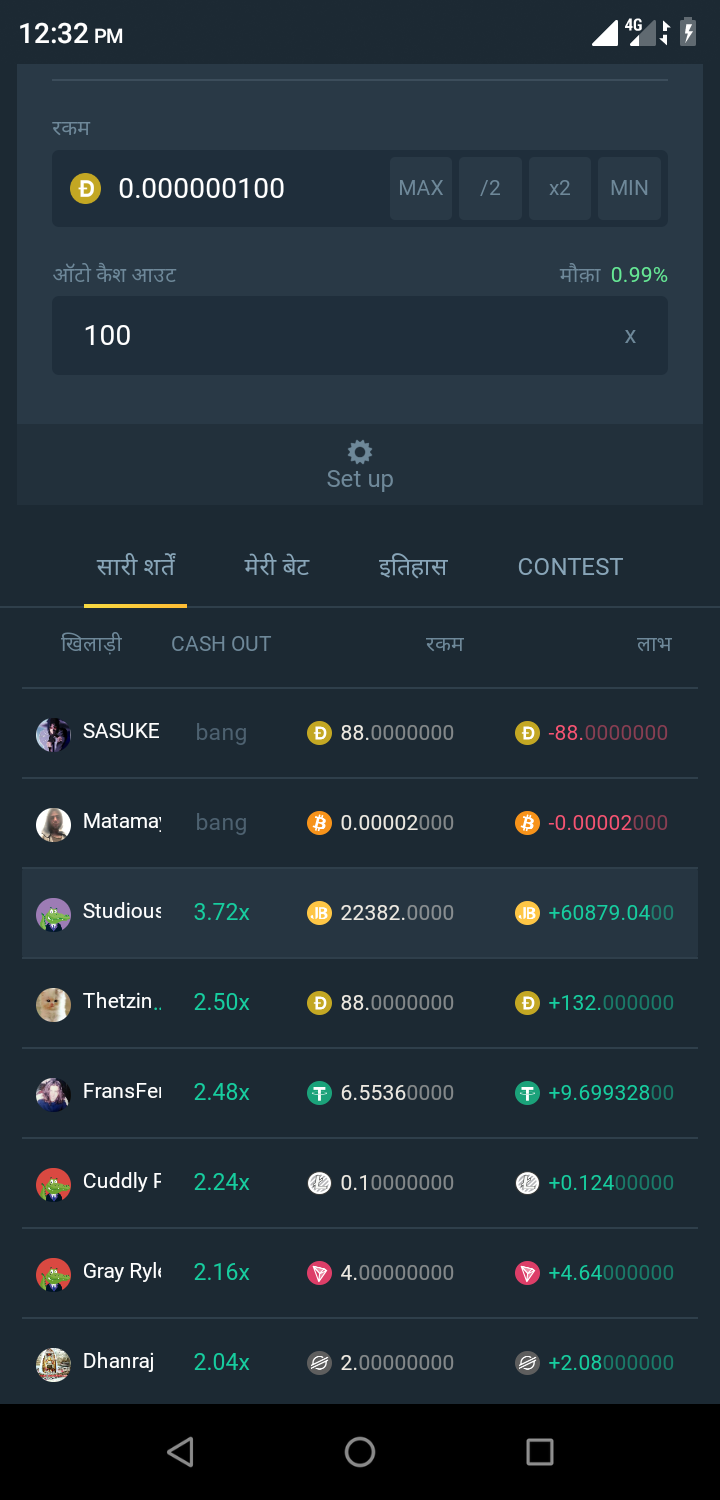Go back using the system back button
This screenshot has height=1500, width=720.
tap(180, 1452)
